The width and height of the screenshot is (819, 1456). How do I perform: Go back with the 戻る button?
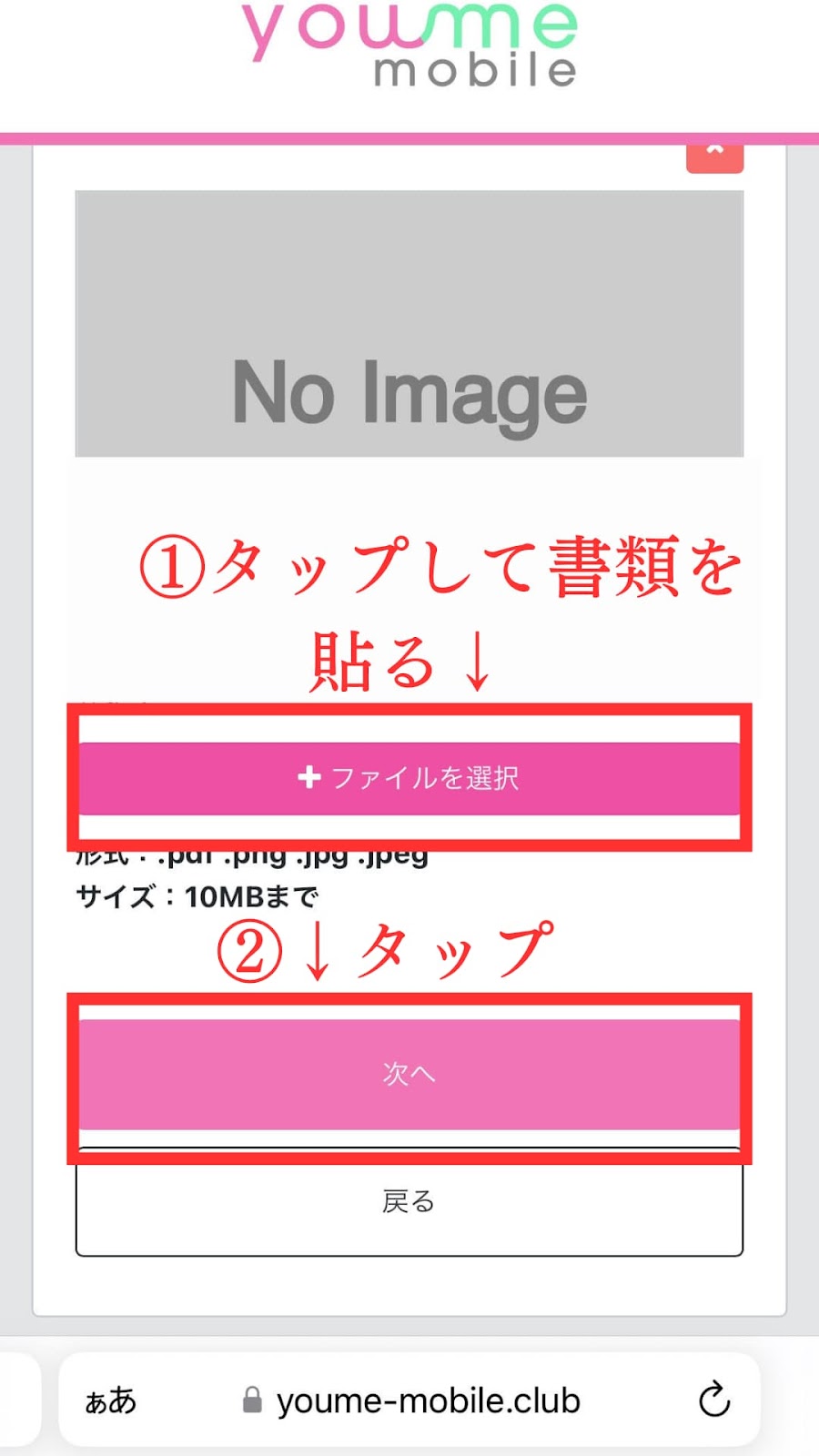409,1203
